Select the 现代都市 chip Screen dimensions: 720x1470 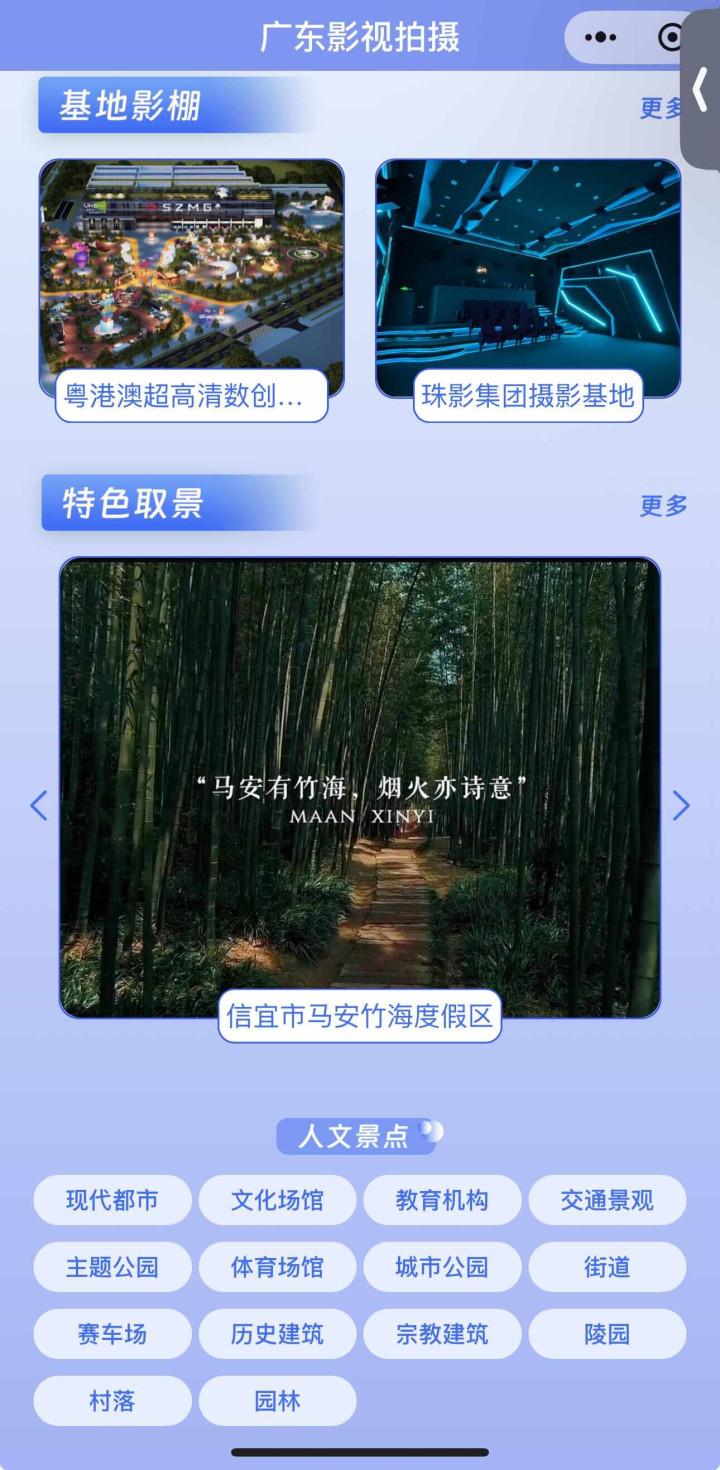coord(112,1200)
